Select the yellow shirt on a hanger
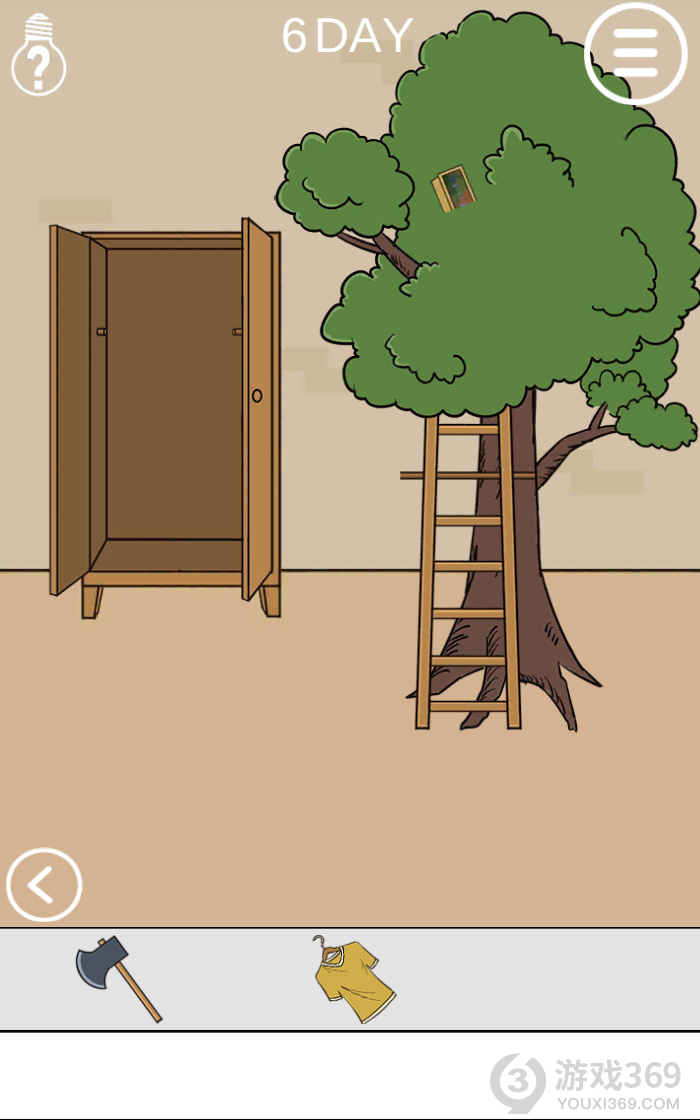This screenshot has height=1120, width=700. 354,979
